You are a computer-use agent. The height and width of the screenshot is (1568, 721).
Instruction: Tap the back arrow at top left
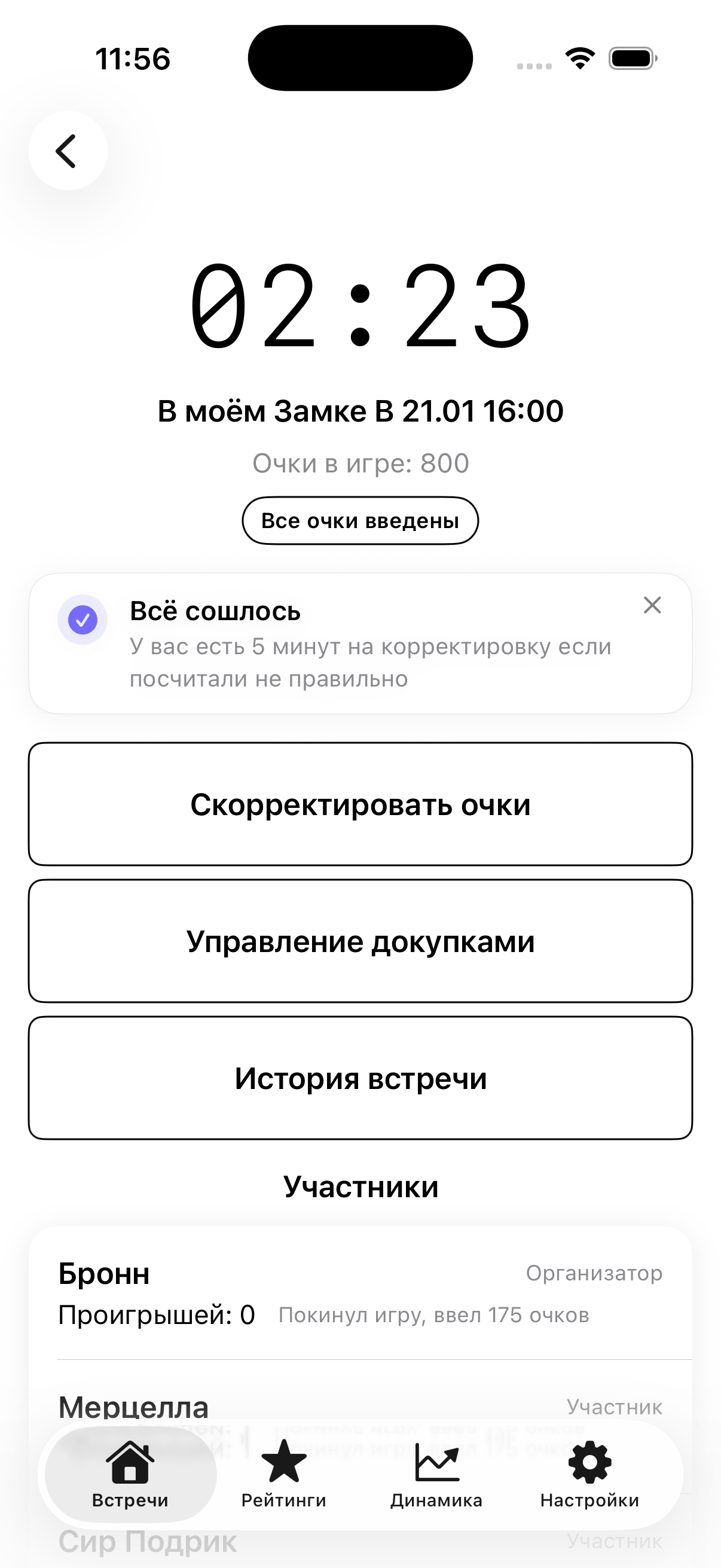click(x=68, y=150)
